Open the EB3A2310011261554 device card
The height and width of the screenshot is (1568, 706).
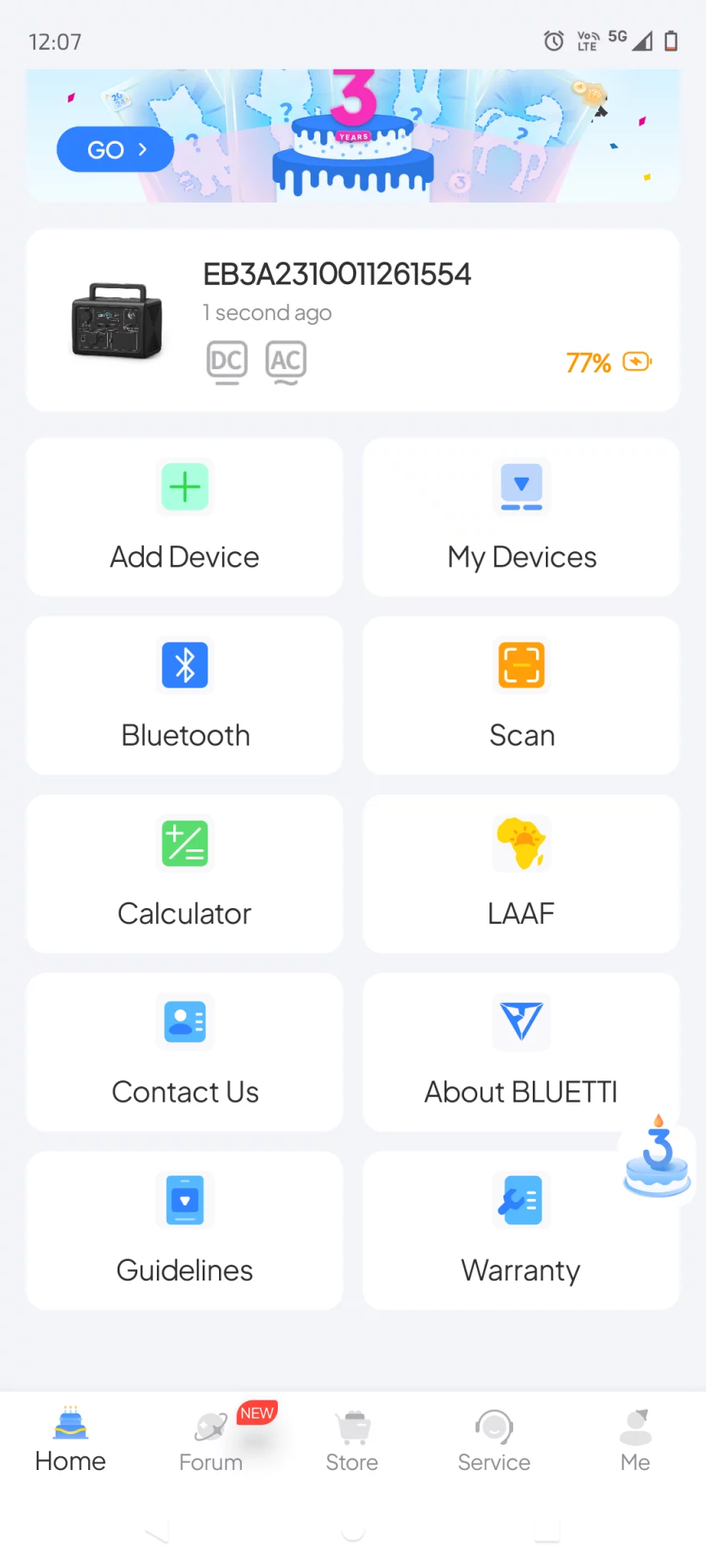(x=352, y=320)
